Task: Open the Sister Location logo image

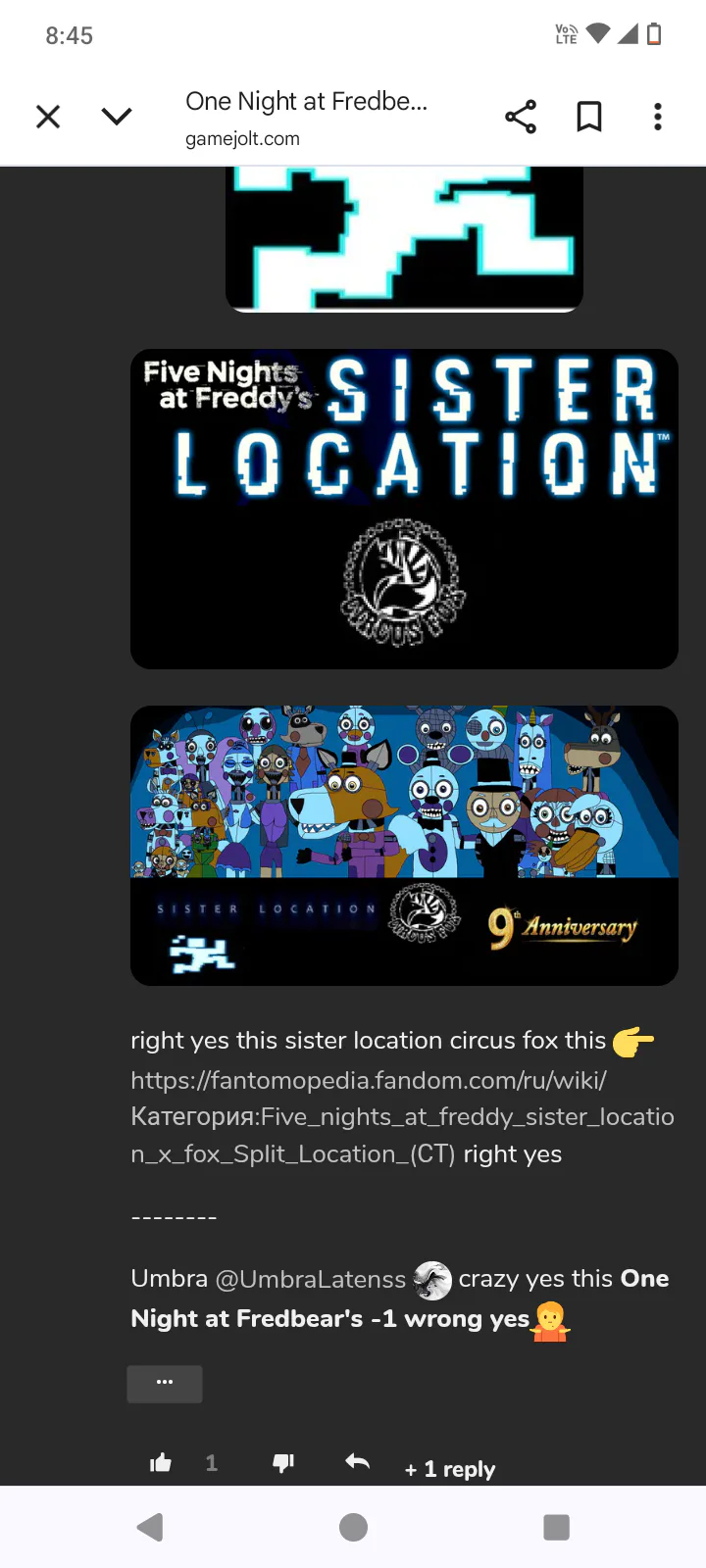Action: coord(404,509)
